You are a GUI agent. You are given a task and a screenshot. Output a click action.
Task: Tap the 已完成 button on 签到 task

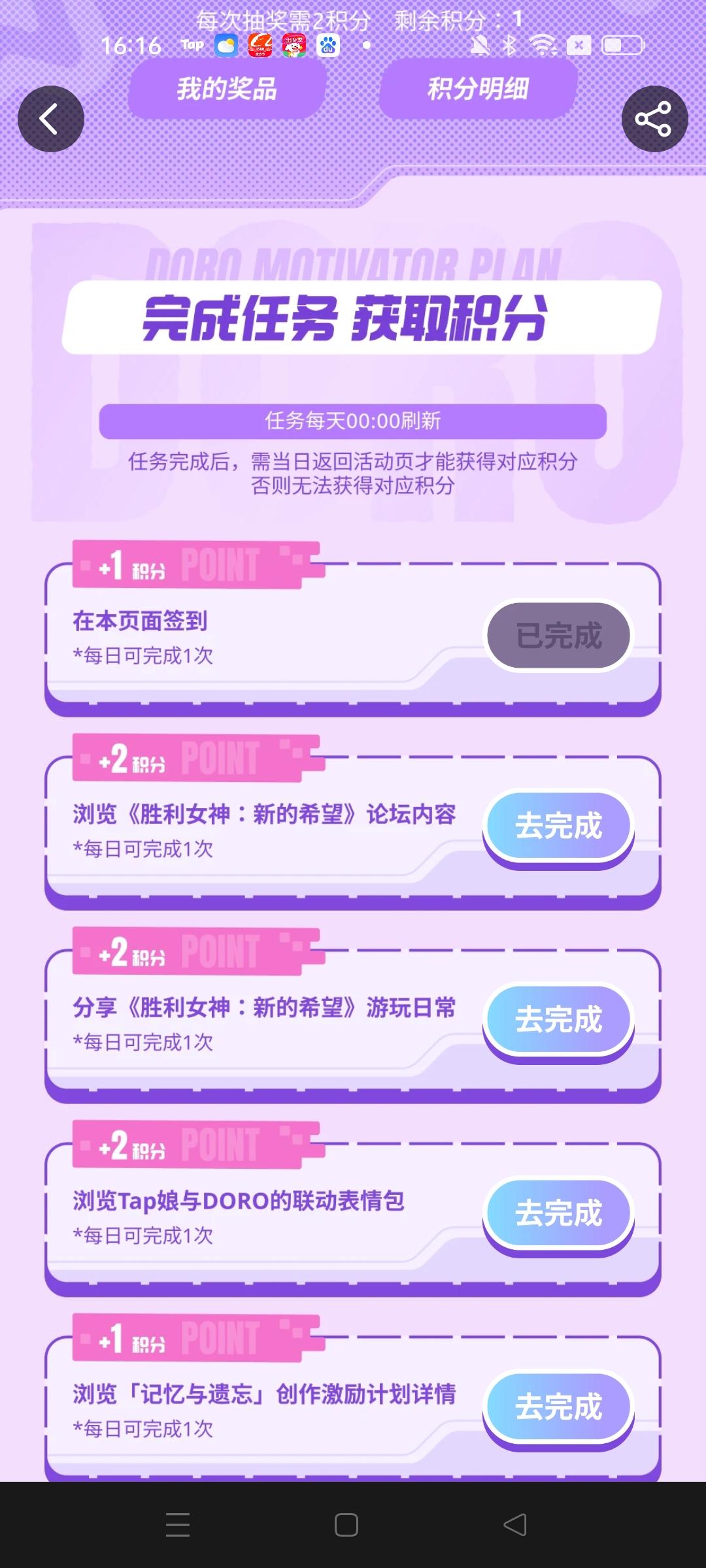(x=559, y=635)
